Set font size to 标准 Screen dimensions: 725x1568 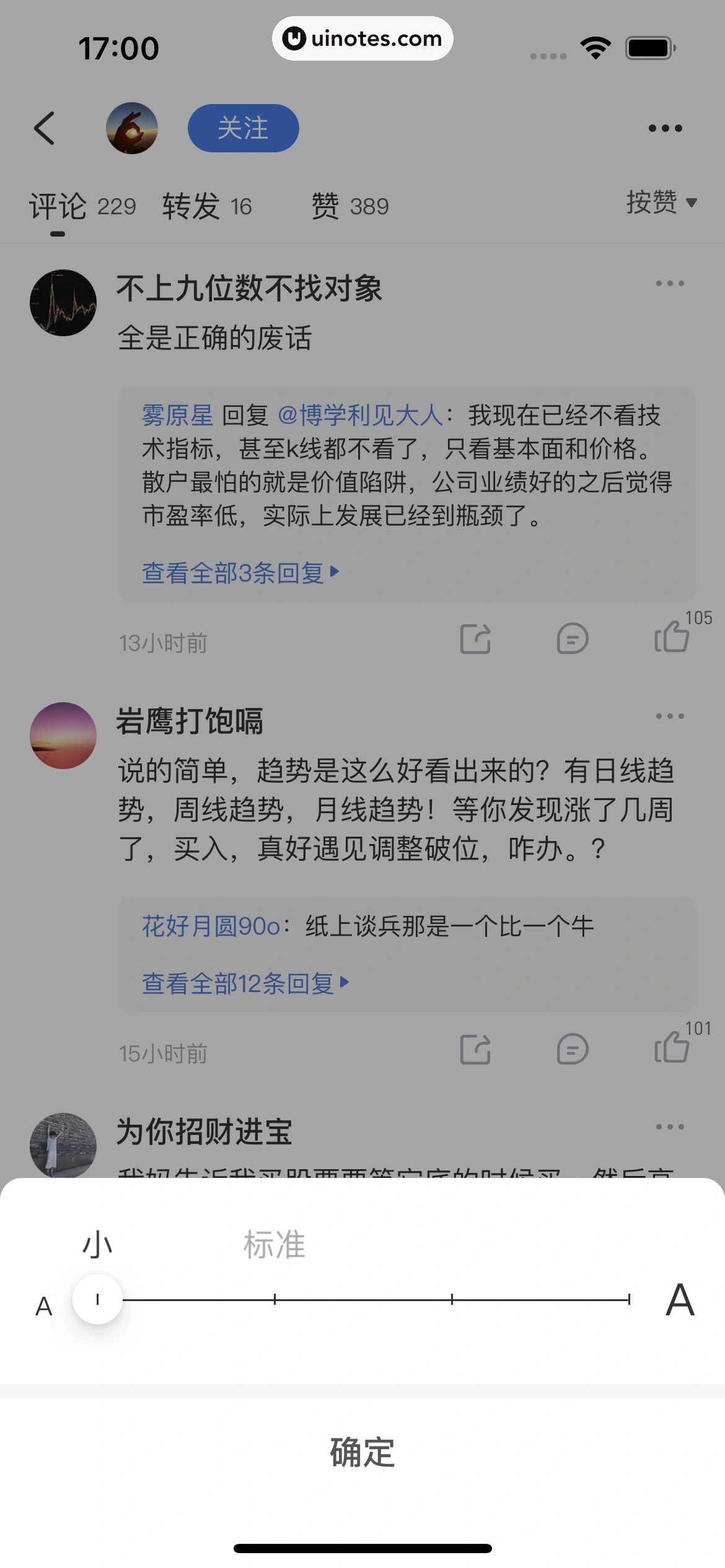275,1299
